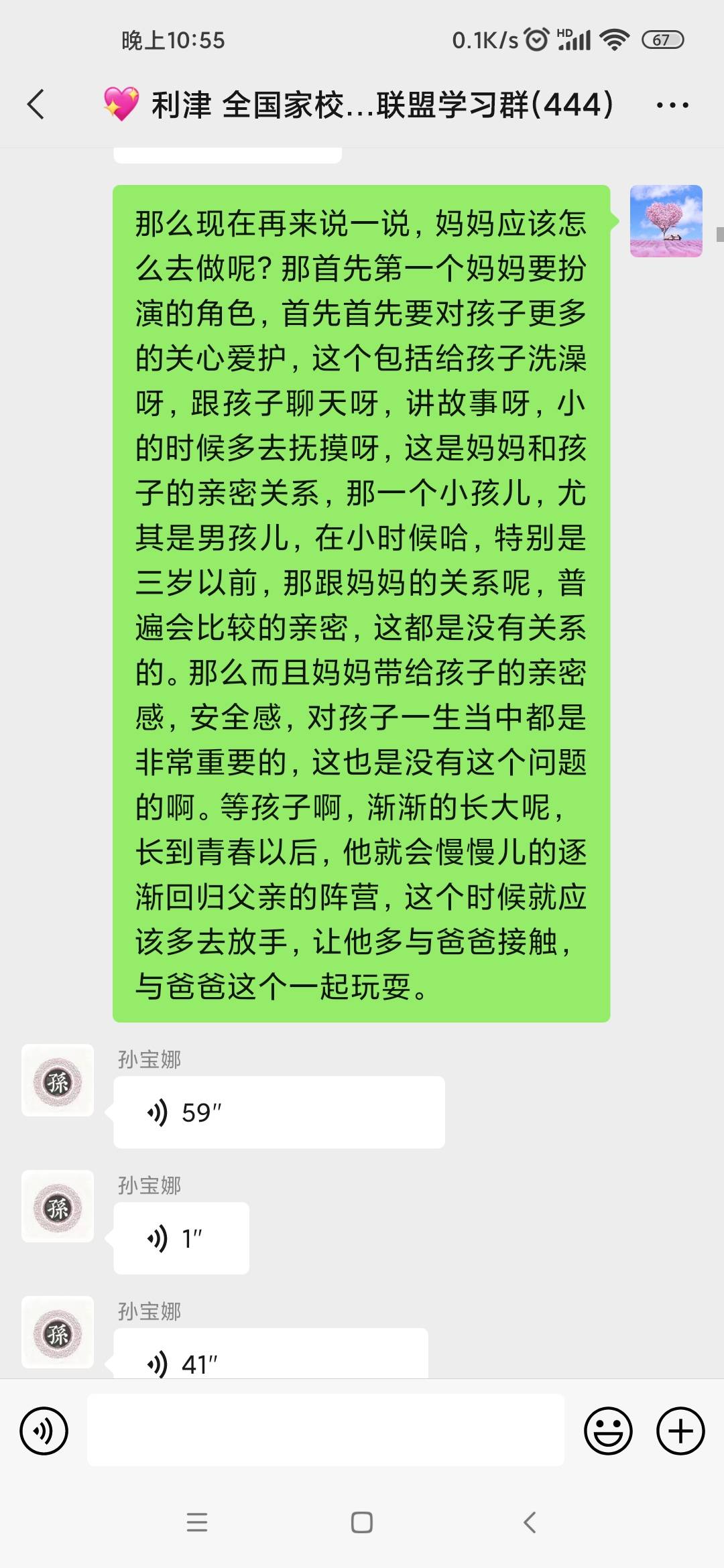Screen dimensions: 724x1568
Task: Select the long green text message bubble
Action: (x=362, y=603)
